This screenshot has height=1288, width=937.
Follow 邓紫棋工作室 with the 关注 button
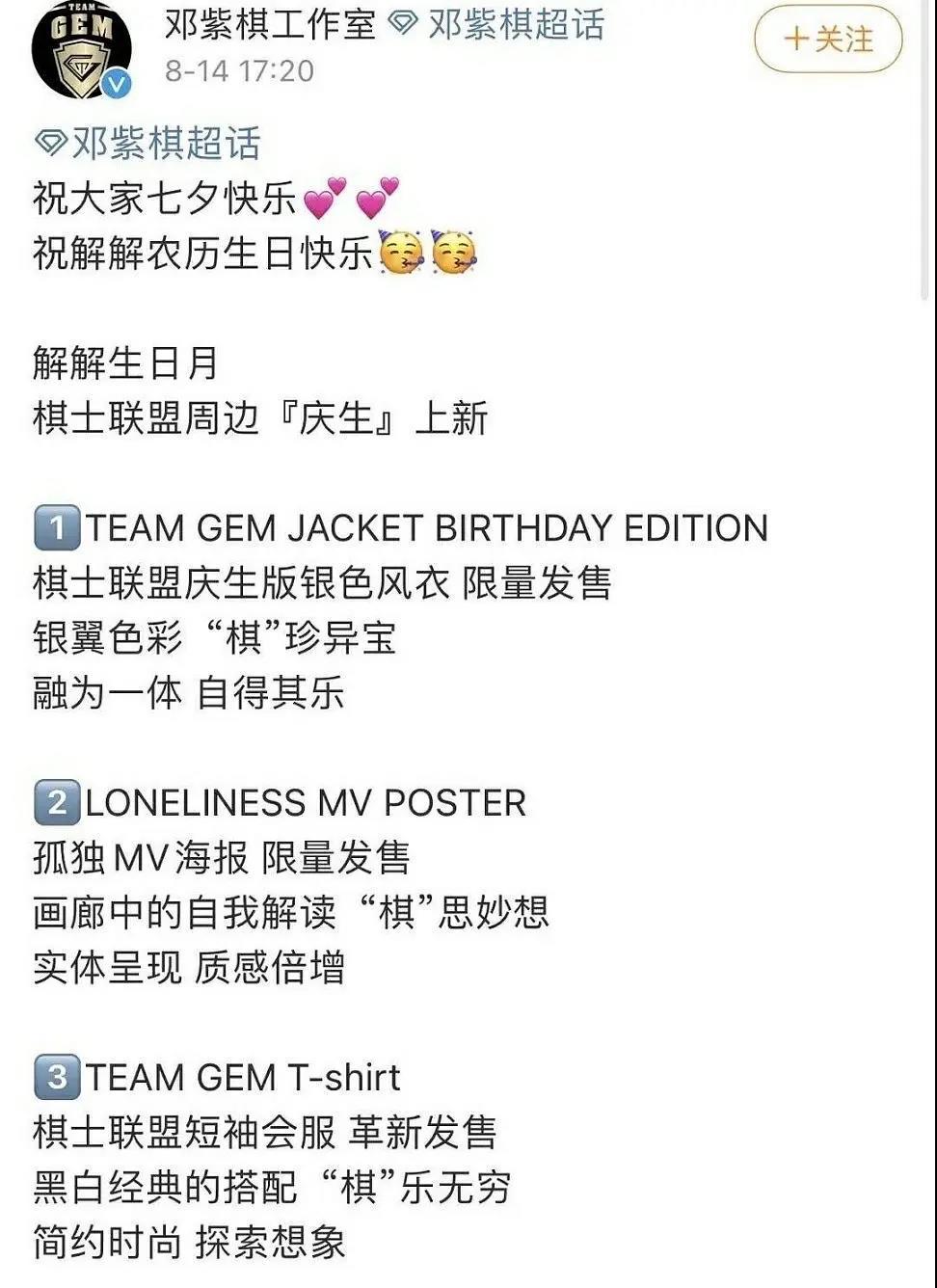tap(828, 40)
